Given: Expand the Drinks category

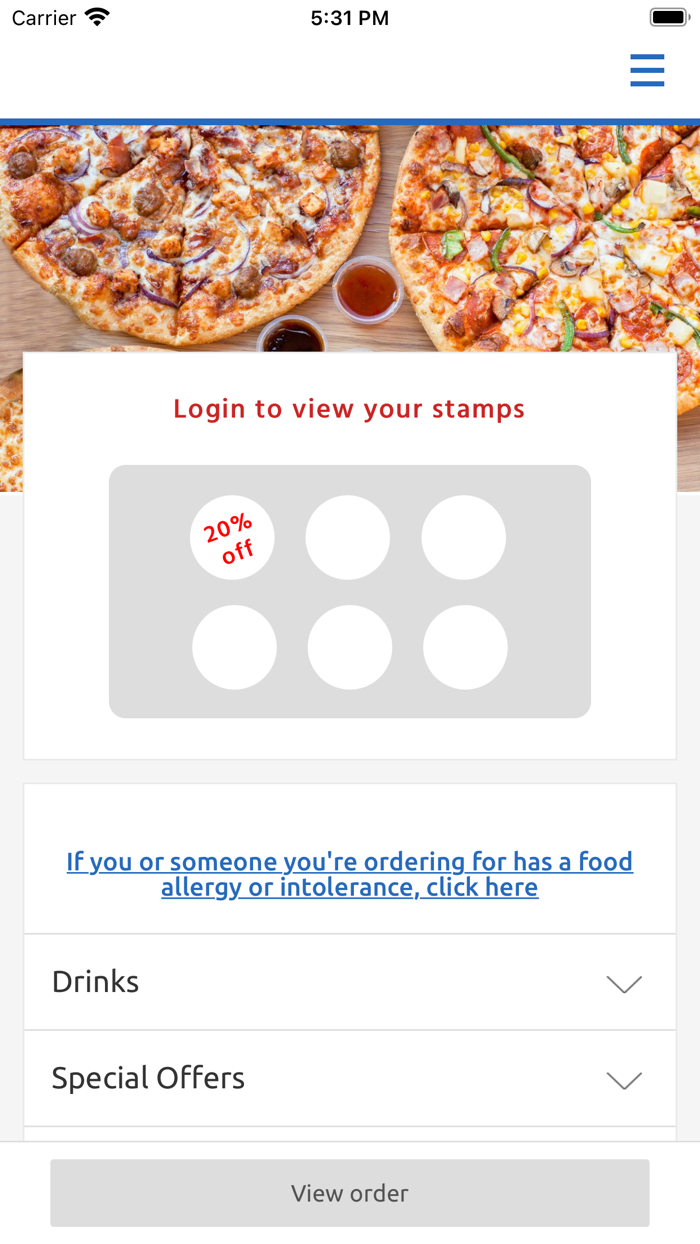Looking at the screenshot, I should pos(350,982).
